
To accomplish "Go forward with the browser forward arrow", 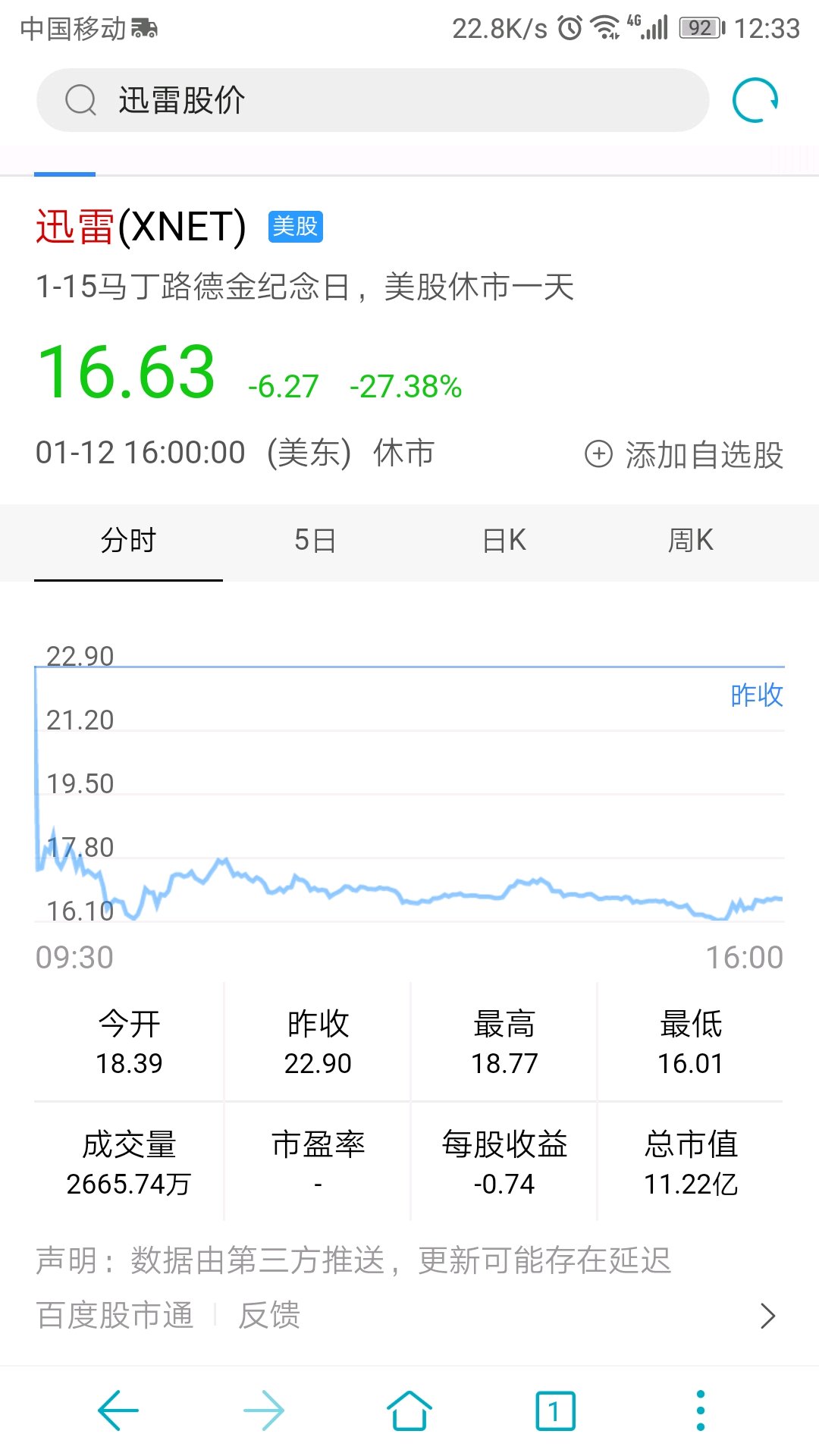I will 264,1410.
